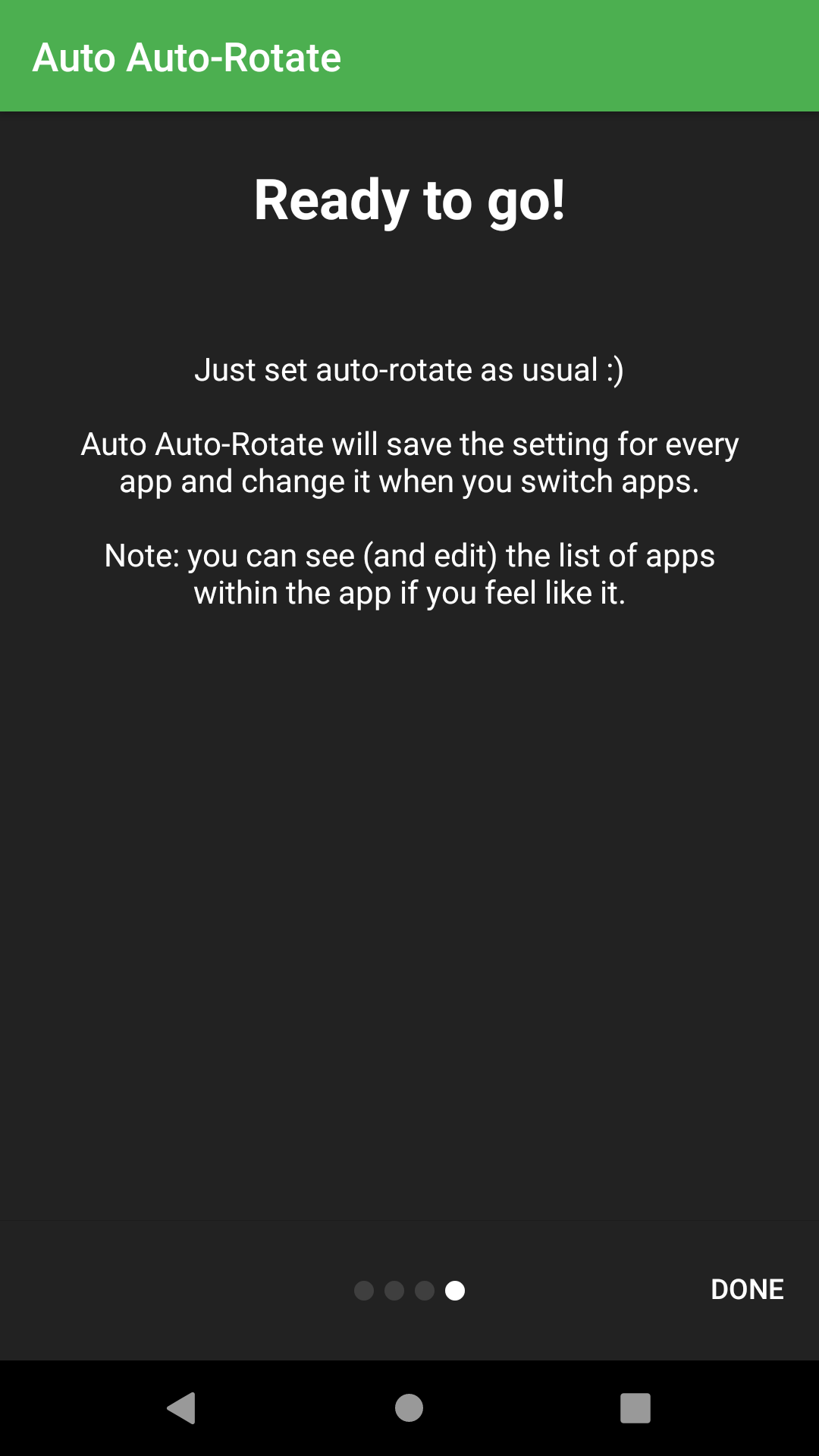Tap the system home button
819x1456 pixels.
pos(409,1408)
